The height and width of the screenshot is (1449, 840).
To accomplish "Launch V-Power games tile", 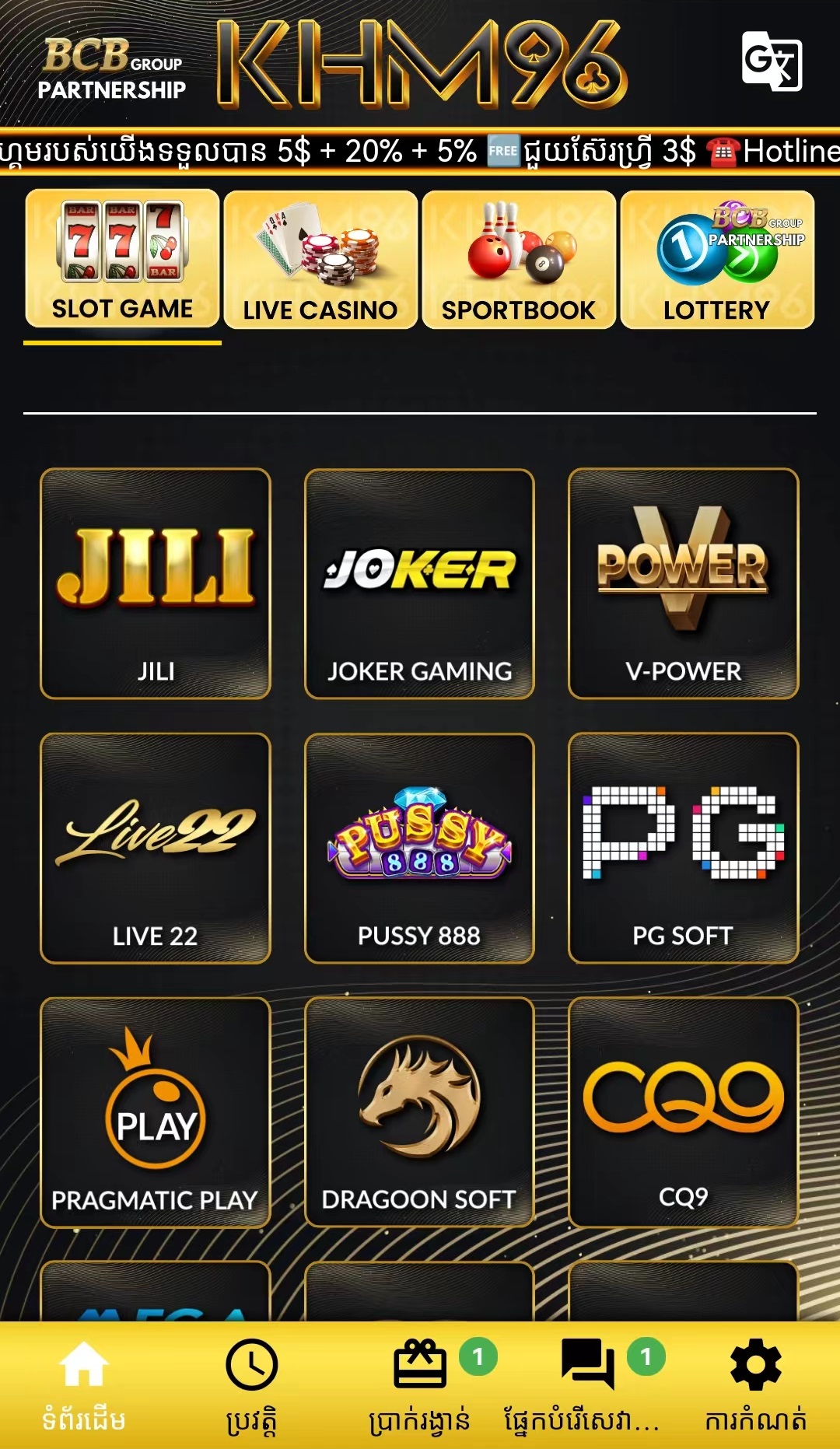I will (x=683, y=583).
